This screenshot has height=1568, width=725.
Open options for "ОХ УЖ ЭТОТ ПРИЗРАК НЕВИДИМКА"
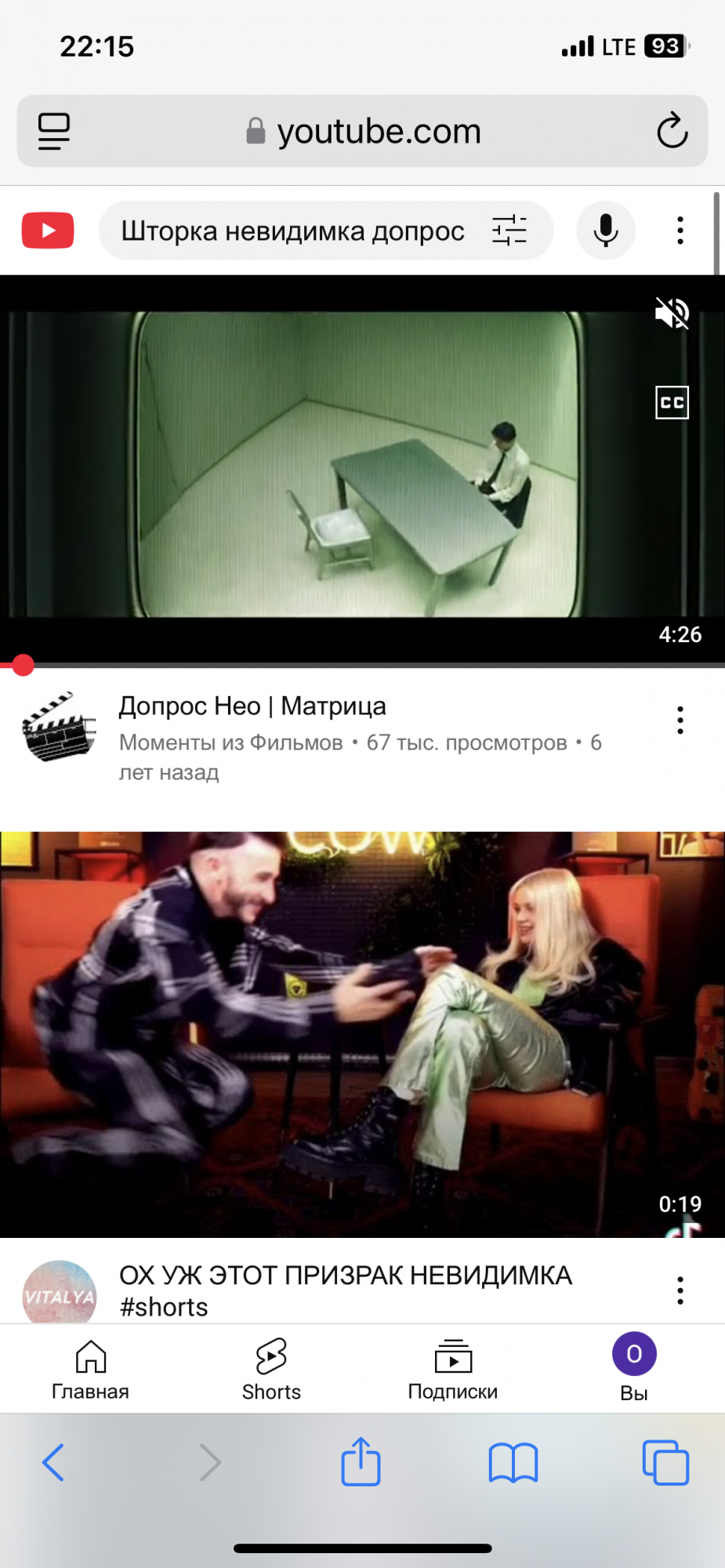tap(680, 1290)
